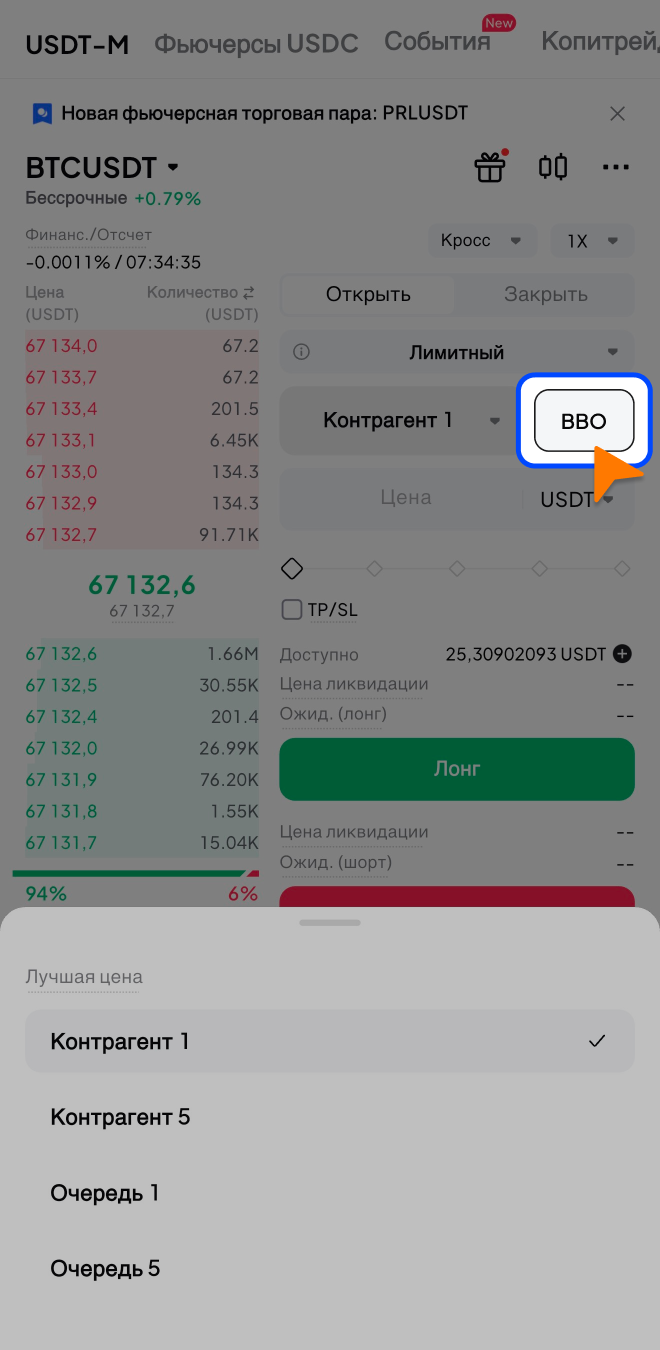Pick the Очередь 5 option
The height and width of the screenshot is (1350, 660).
click(x=105, y=1269)
